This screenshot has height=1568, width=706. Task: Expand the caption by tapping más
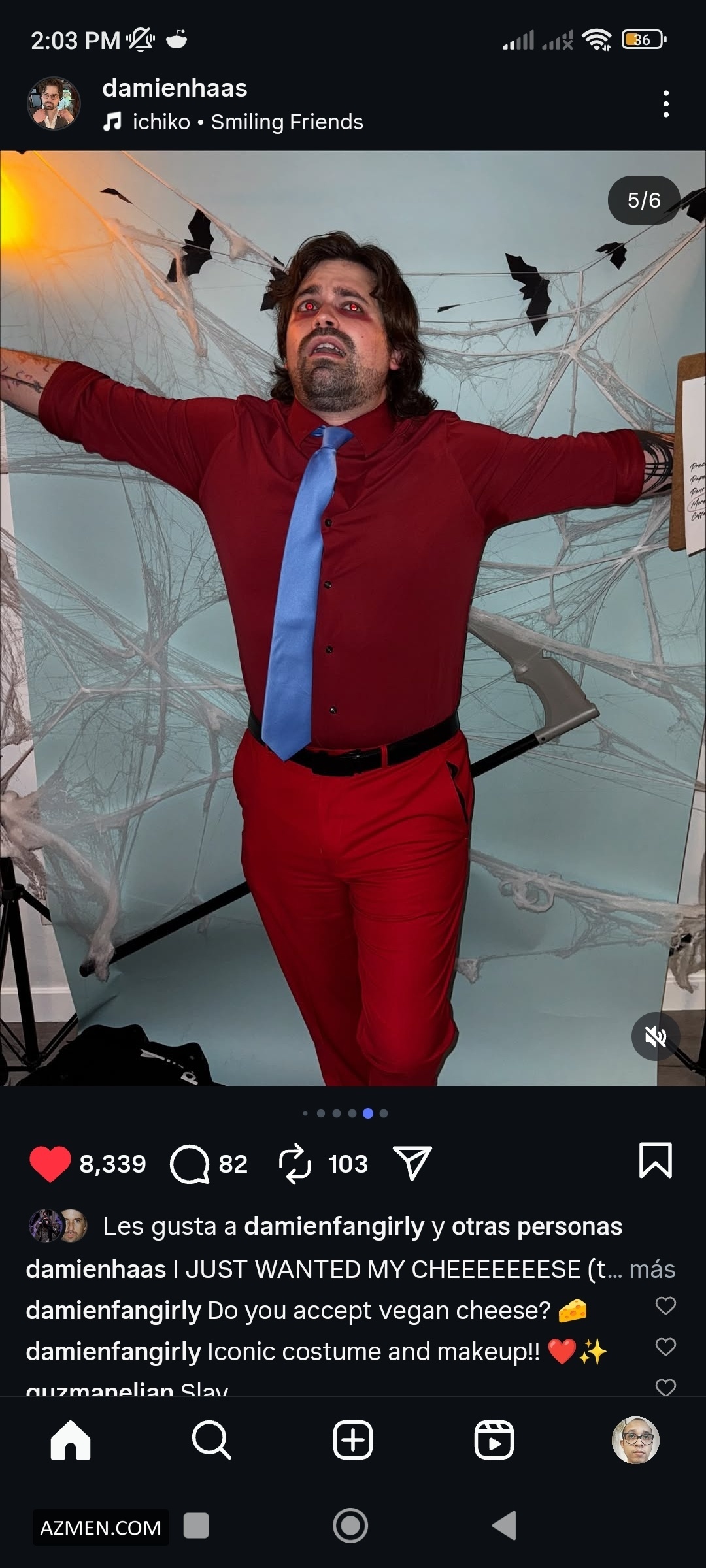(652, 1269)
